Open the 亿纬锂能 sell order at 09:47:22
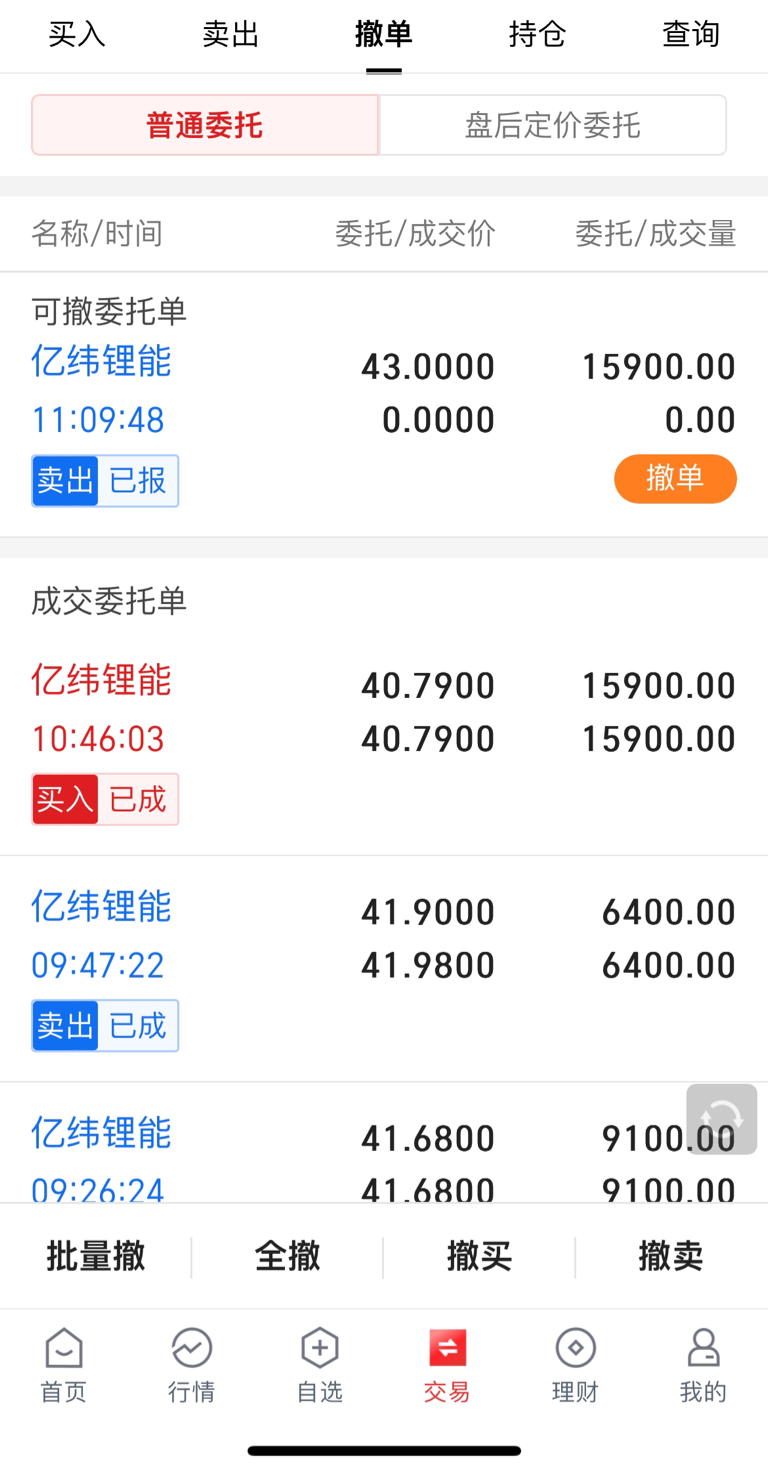768x1472 pixels. [x=384, y=968]
